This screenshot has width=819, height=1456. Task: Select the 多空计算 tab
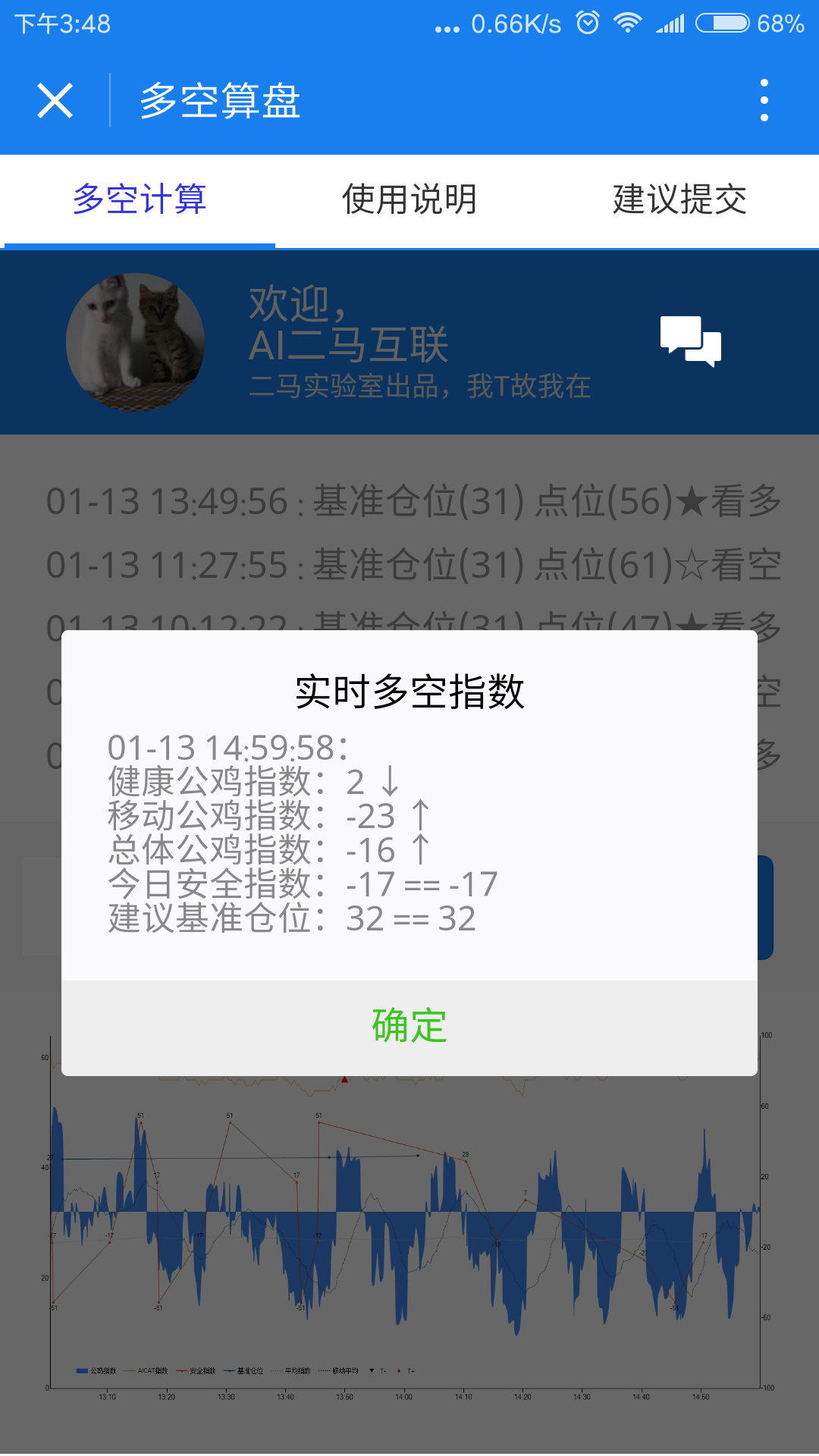[x=140, y=200]
